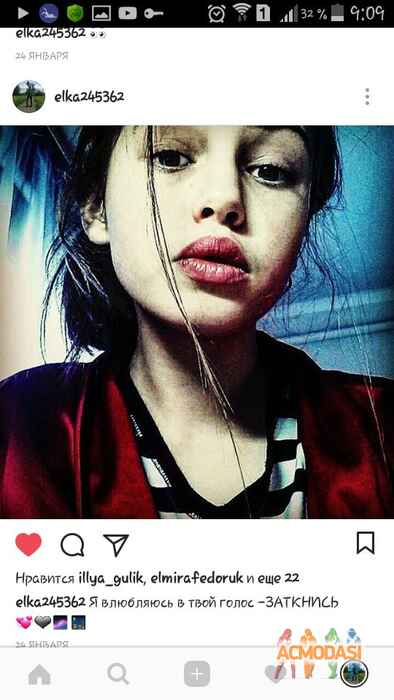Open the activity heart tab
This screenshot has width=394, height=700.
pos(275,674)
